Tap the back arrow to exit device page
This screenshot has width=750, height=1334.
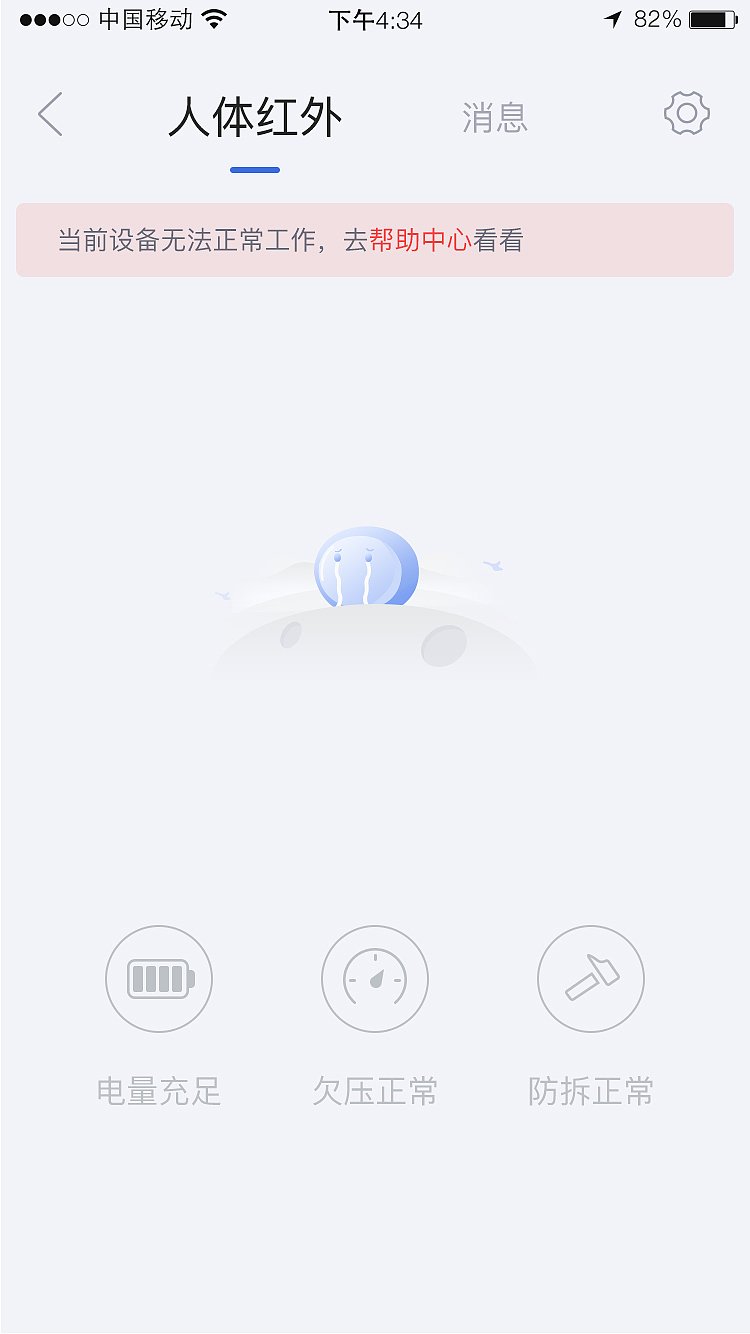pos(50,114)
